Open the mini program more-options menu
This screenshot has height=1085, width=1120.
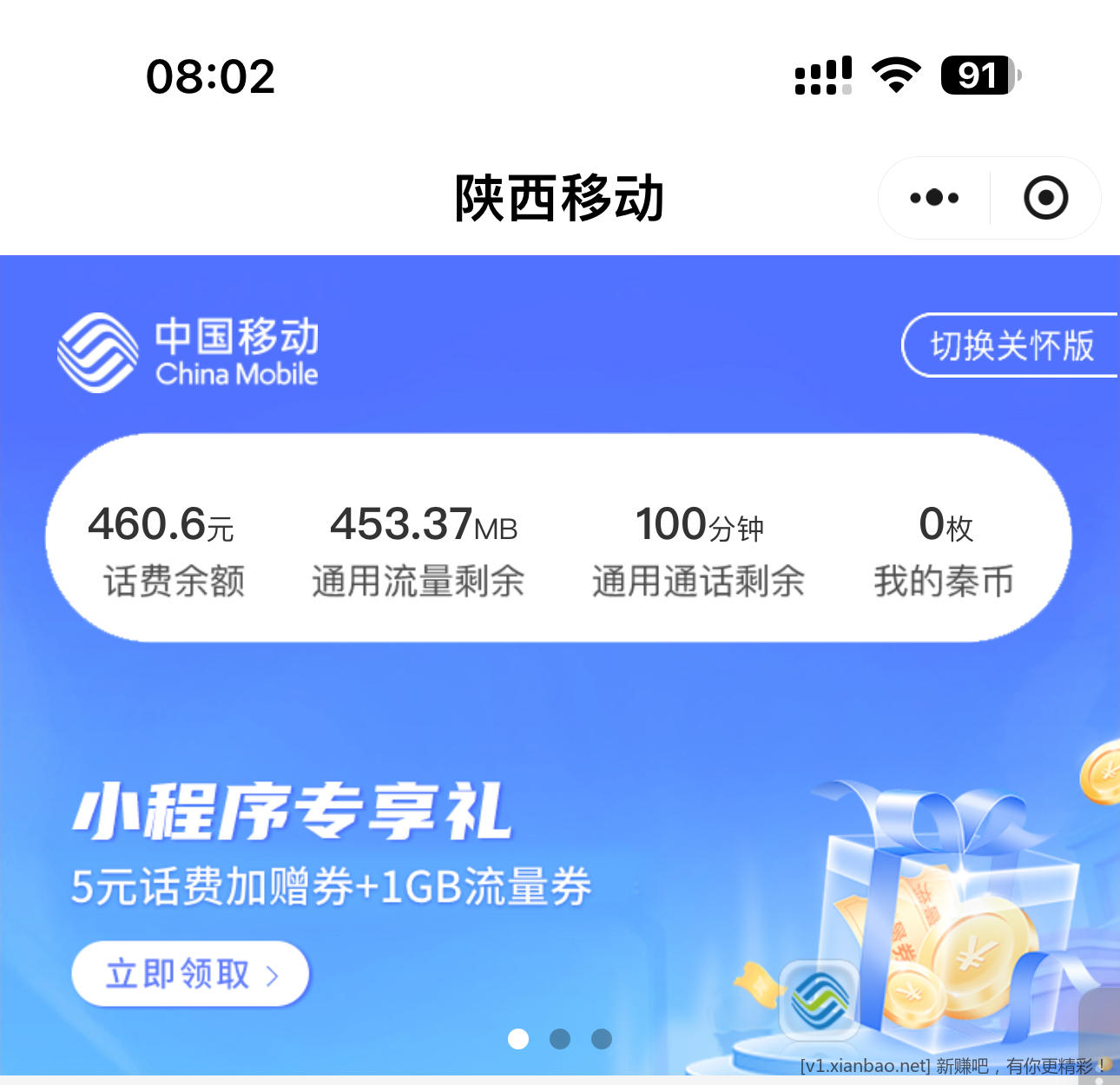[934, 198]
